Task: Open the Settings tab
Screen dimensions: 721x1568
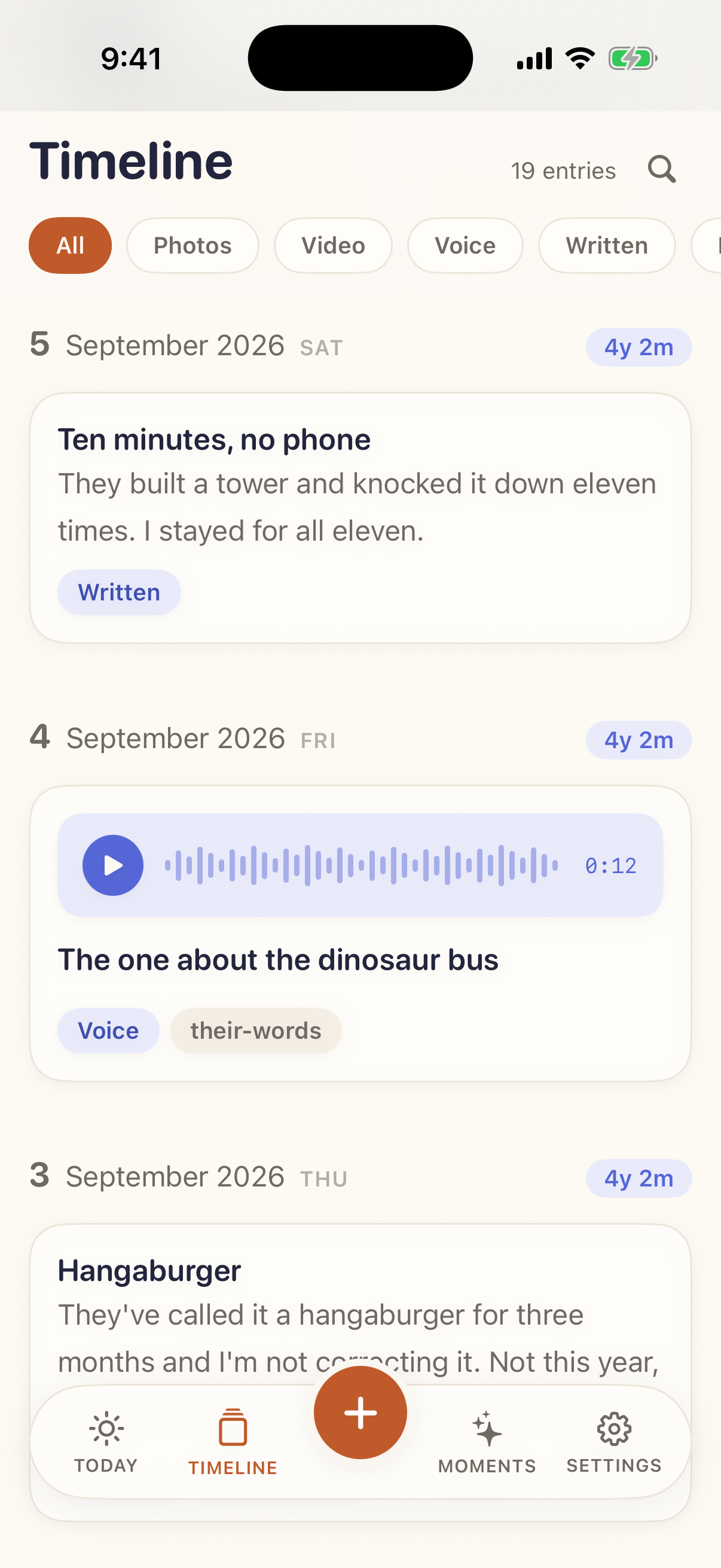Action: 614,1442
